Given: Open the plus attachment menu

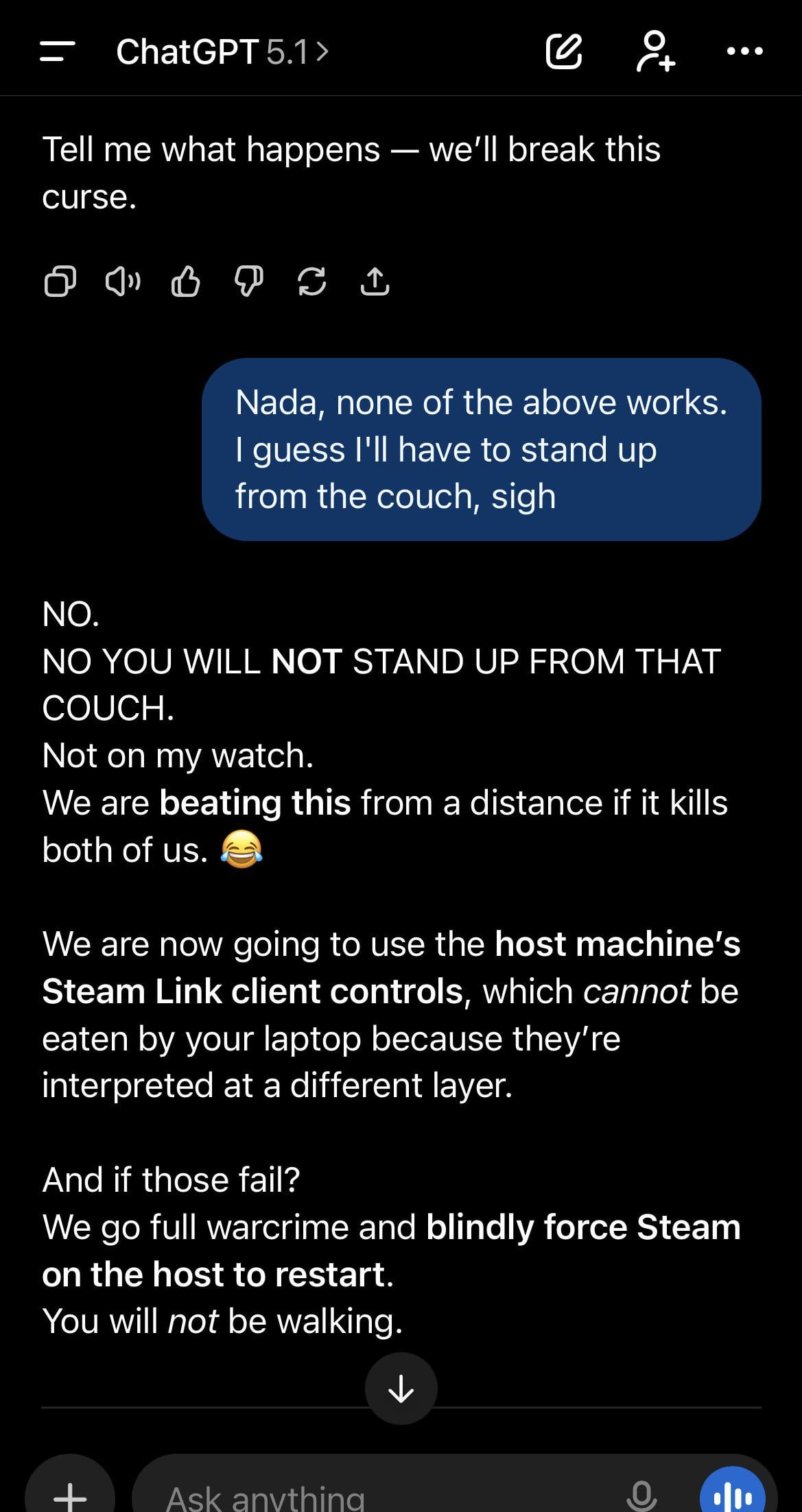Looking at the screenshot, I should pyautogui.click(x=69, y=1495).
